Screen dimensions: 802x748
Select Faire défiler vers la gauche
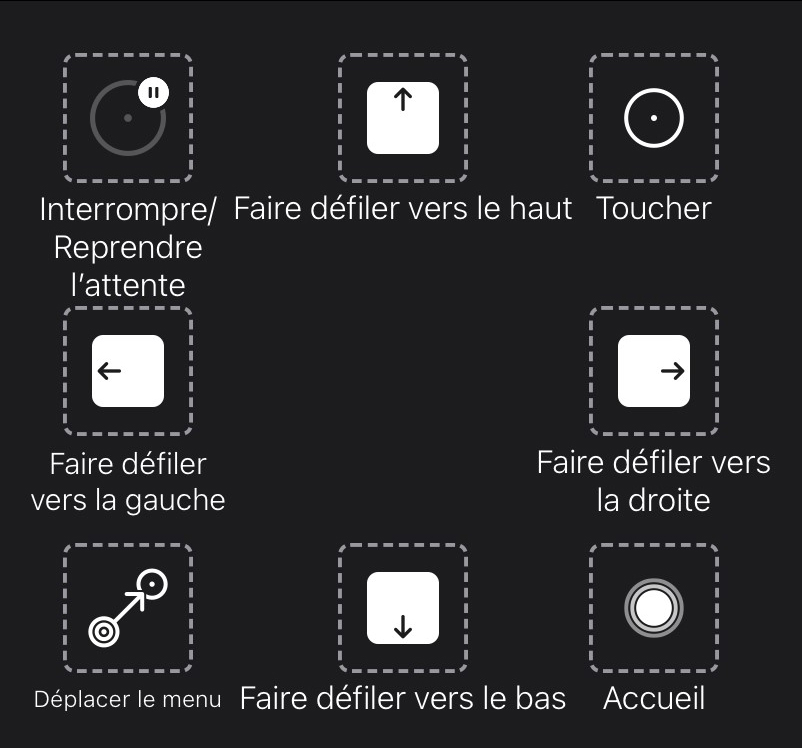click(x=128, y=371)
